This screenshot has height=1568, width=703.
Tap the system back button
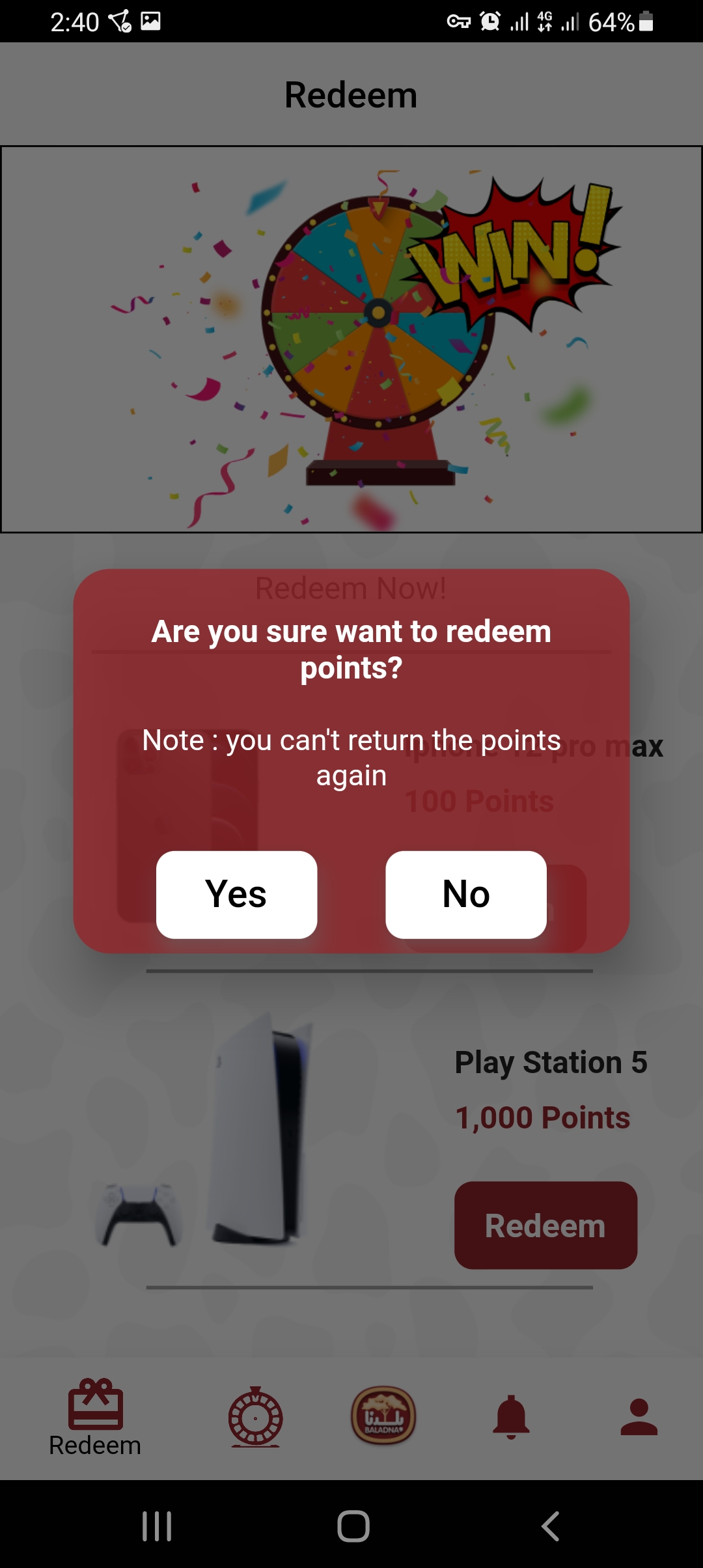[x=551, y=1526]
